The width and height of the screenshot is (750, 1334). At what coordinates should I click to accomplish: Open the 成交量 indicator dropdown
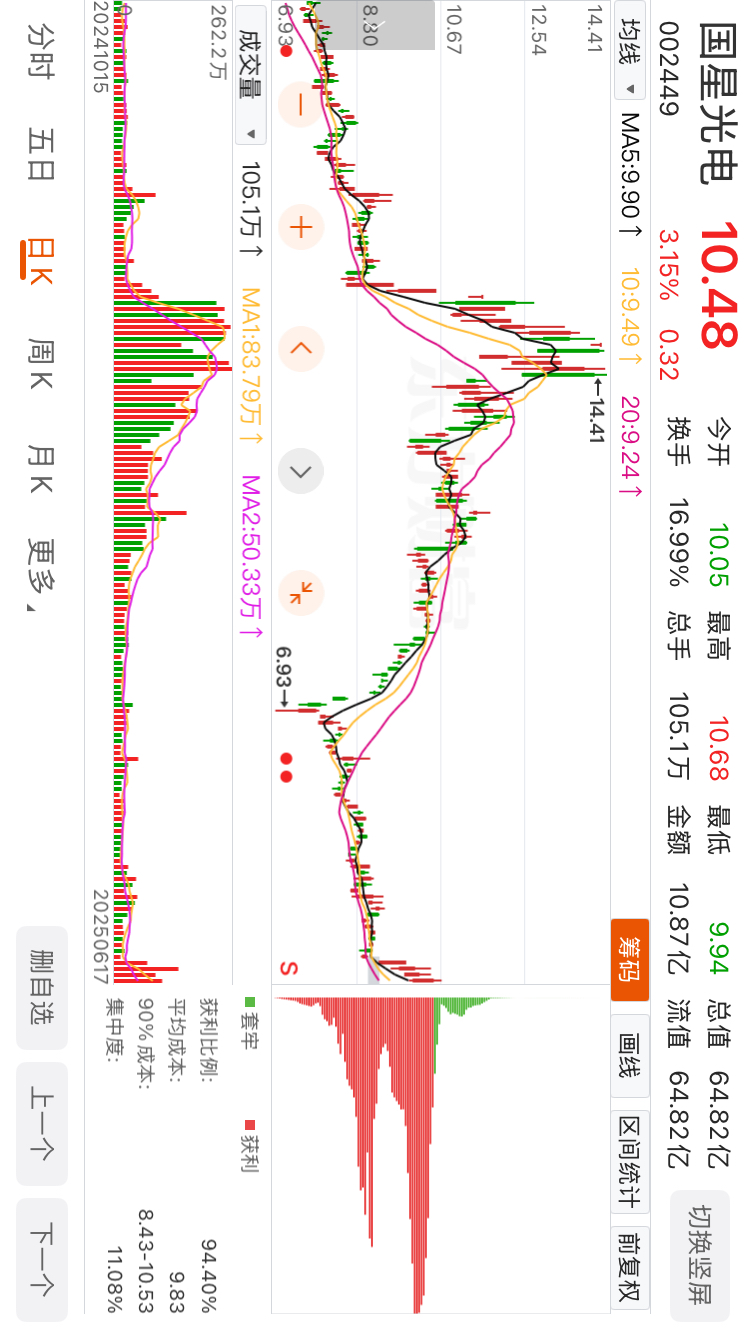coord(250,75)
